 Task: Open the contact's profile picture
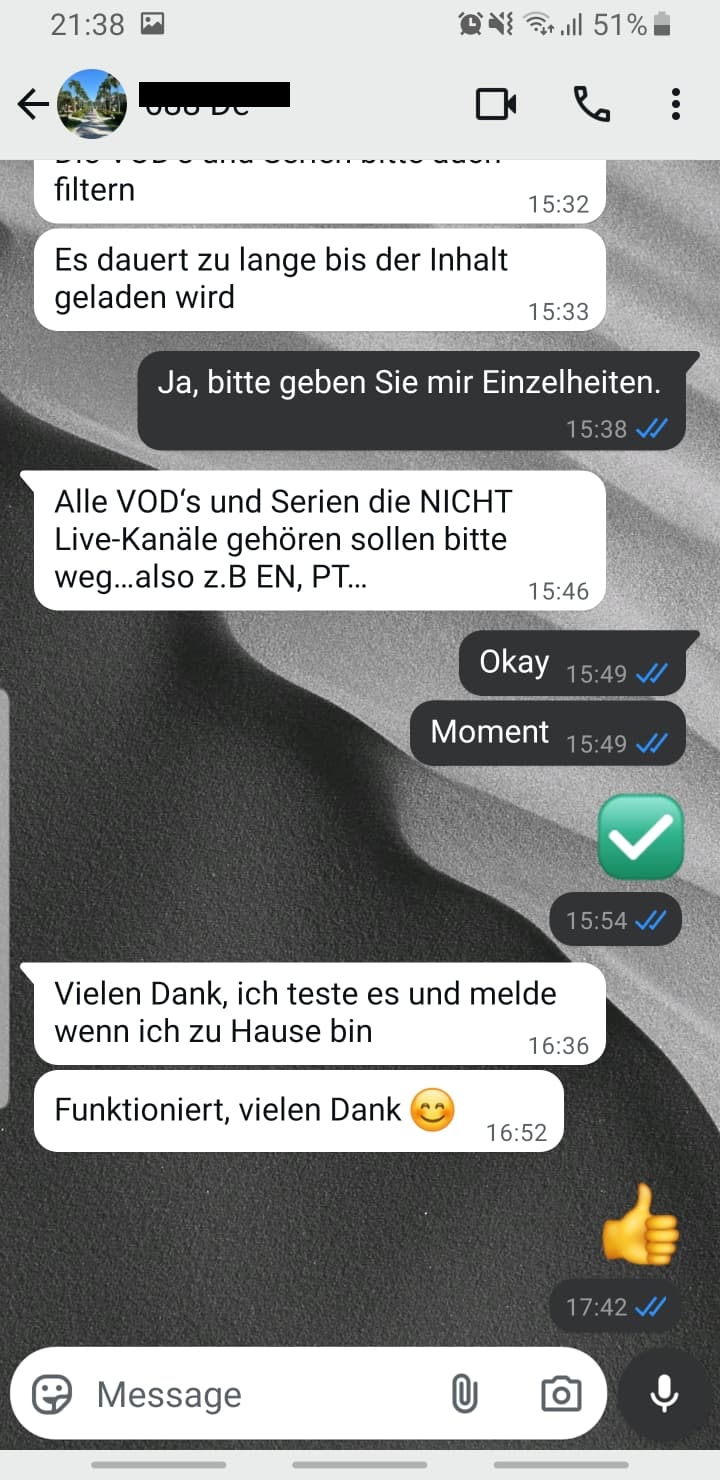click(x=92, y=104)
